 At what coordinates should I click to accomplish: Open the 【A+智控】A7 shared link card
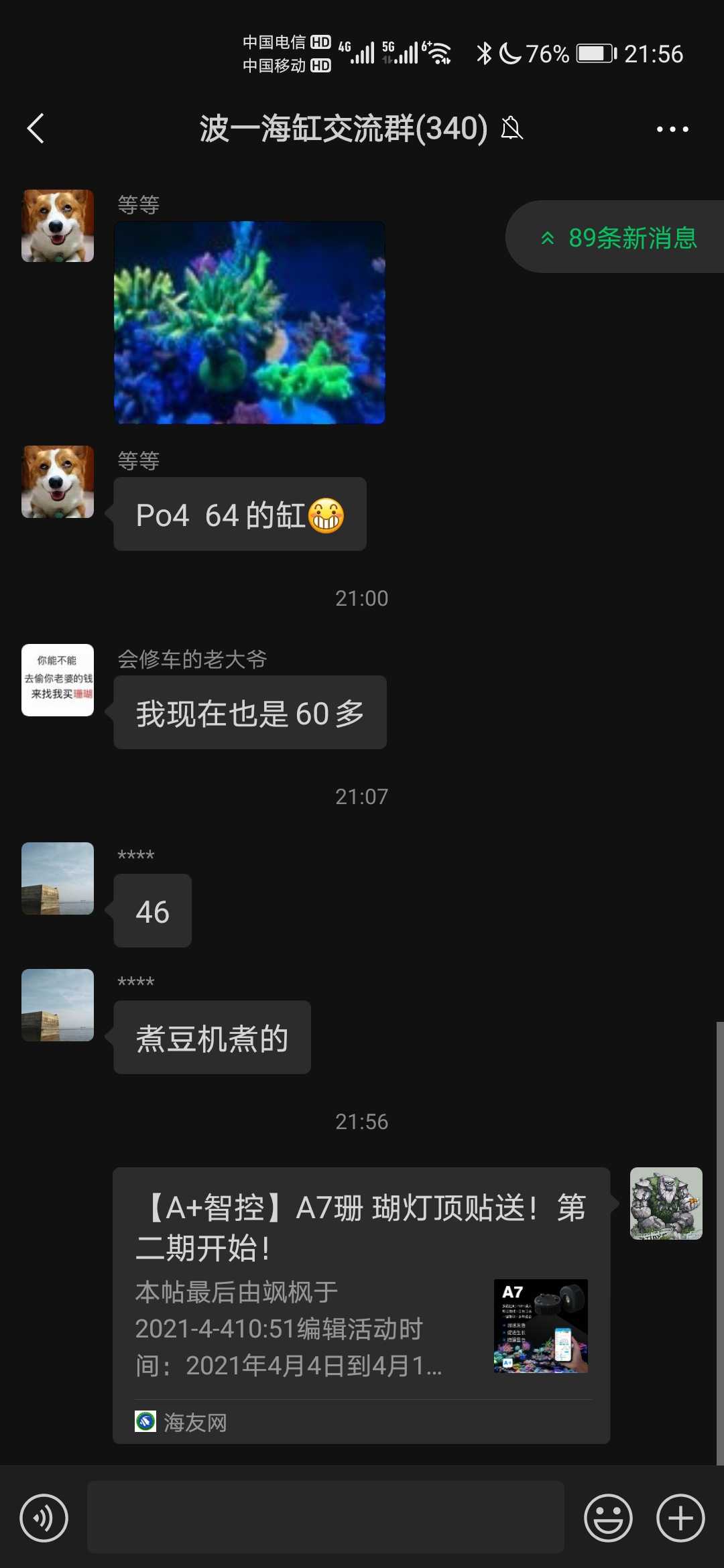[361, 1304]
